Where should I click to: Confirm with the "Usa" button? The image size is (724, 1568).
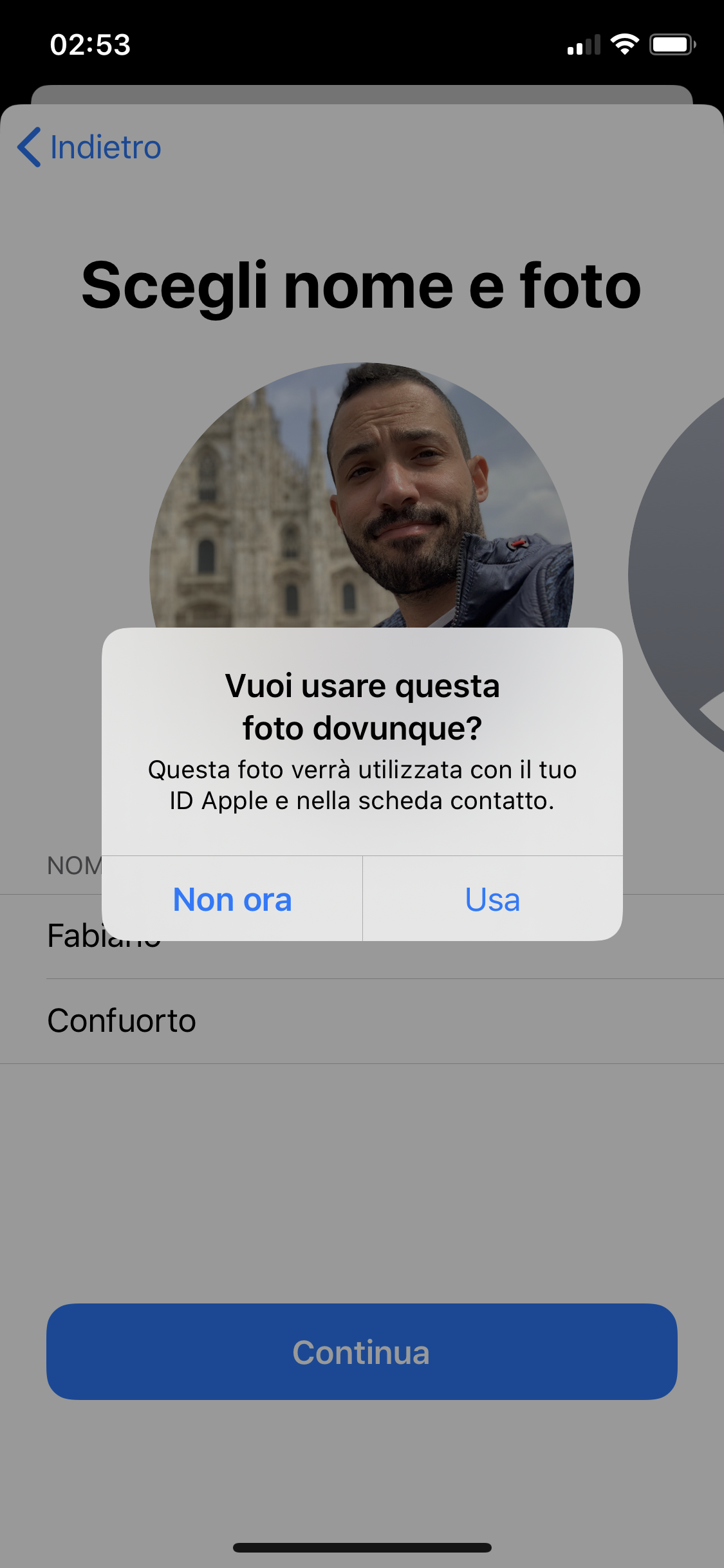click(x=493, y=899)
